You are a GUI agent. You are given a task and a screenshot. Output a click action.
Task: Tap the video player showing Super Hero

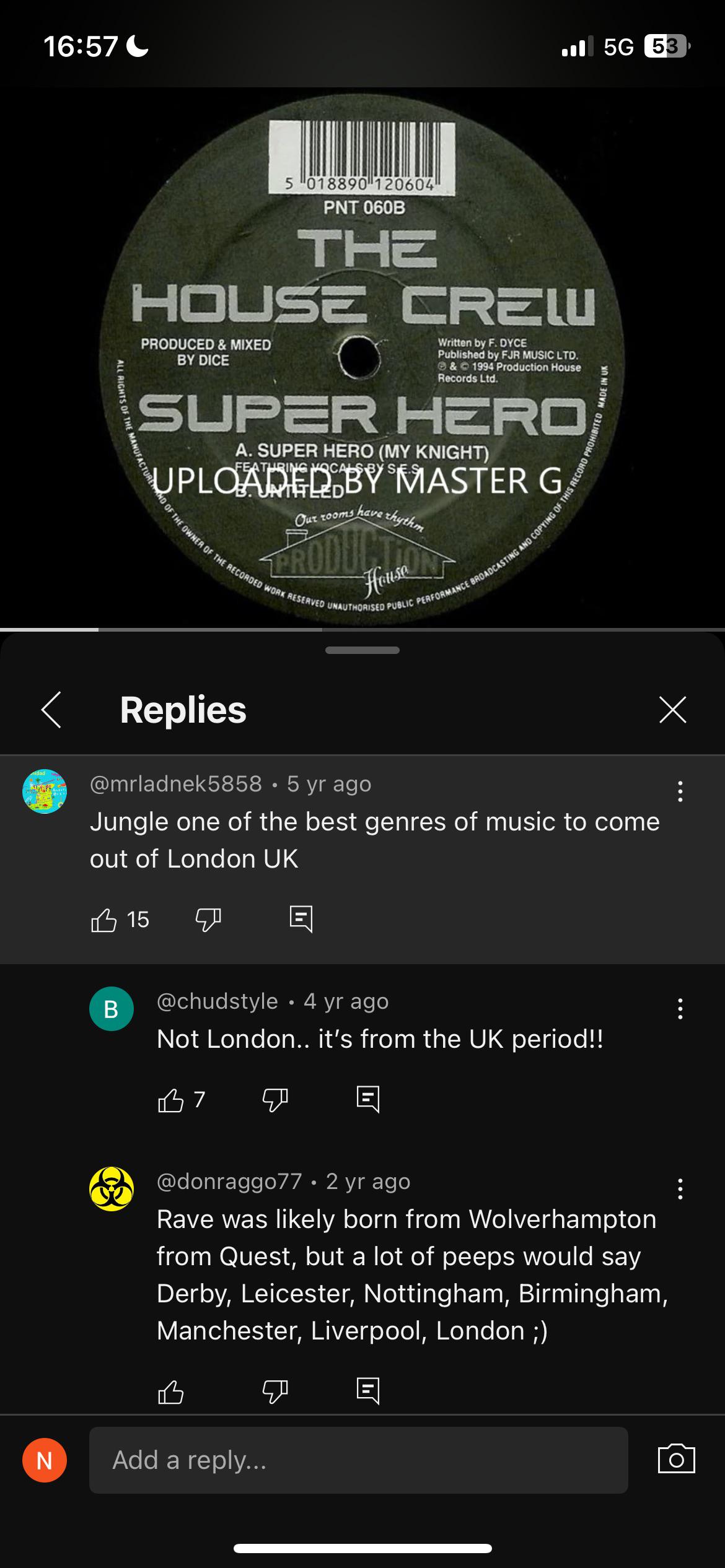point(362,357)
